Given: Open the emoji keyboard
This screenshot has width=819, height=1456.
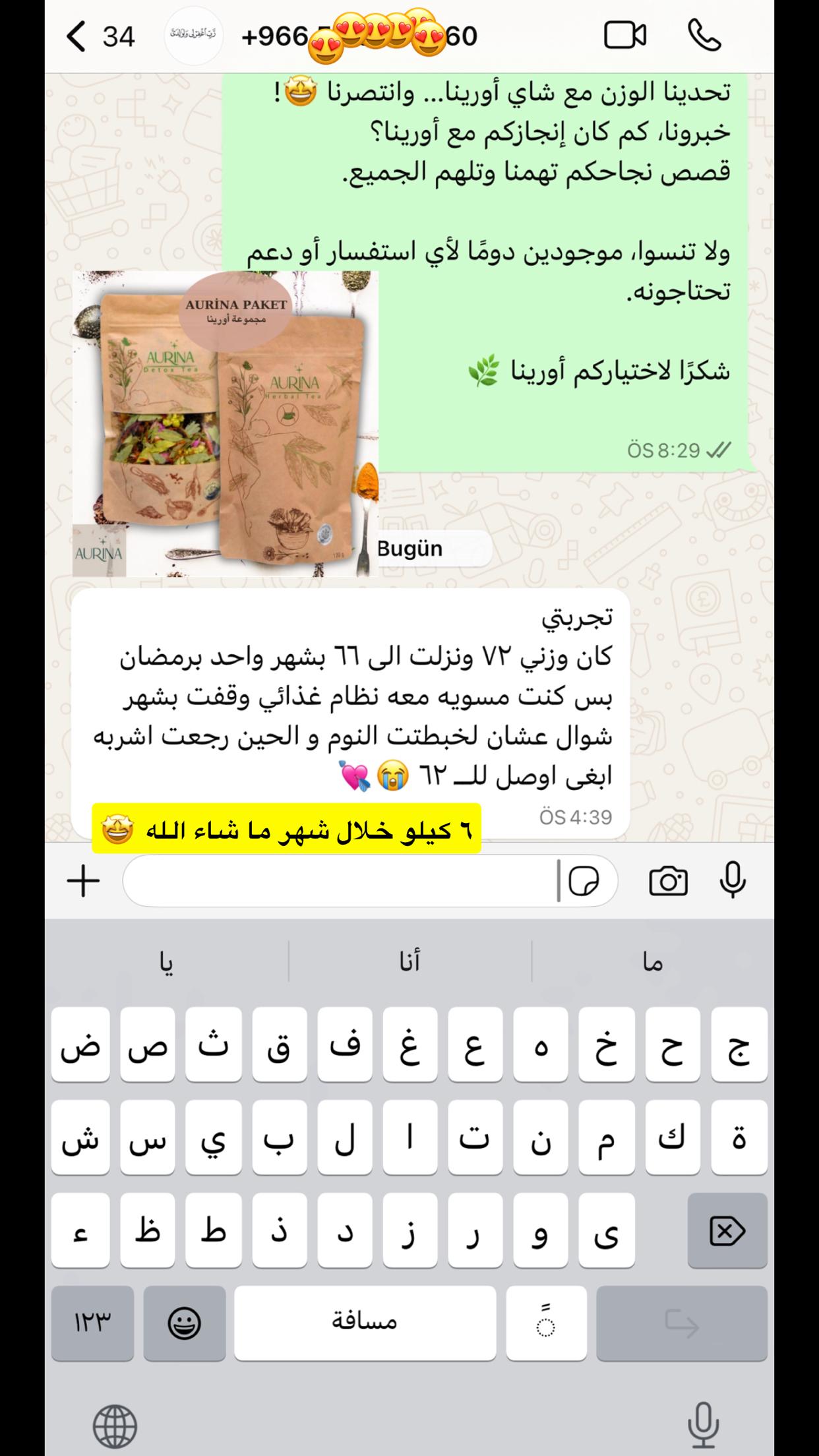Looking at the screenshot, I should coord(184,1322).
